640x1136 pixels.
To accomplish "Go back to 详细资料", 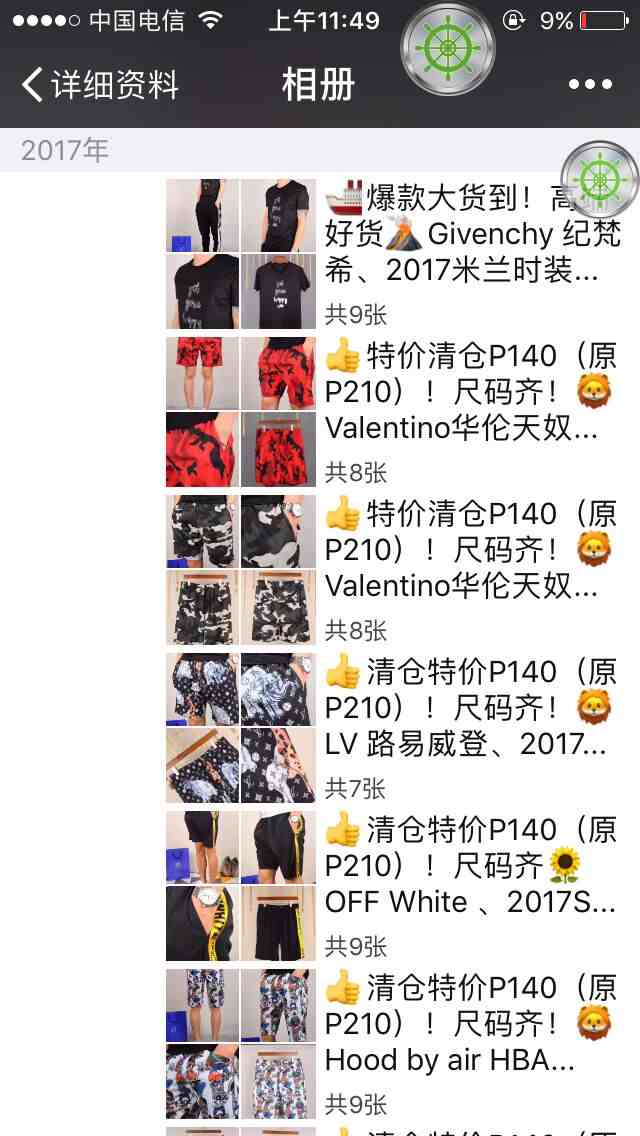I will tap(100, 85).
